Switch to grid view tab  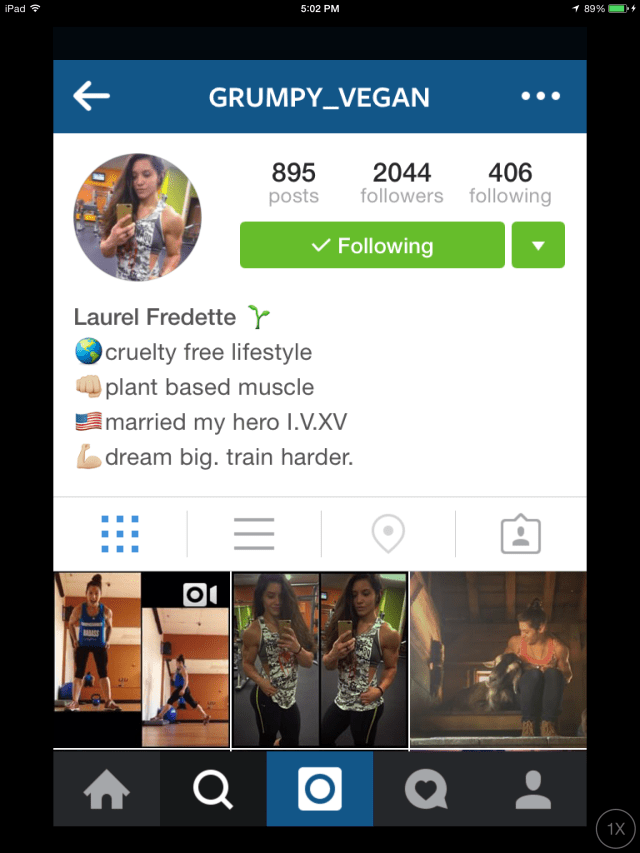[x=120, y=534]
